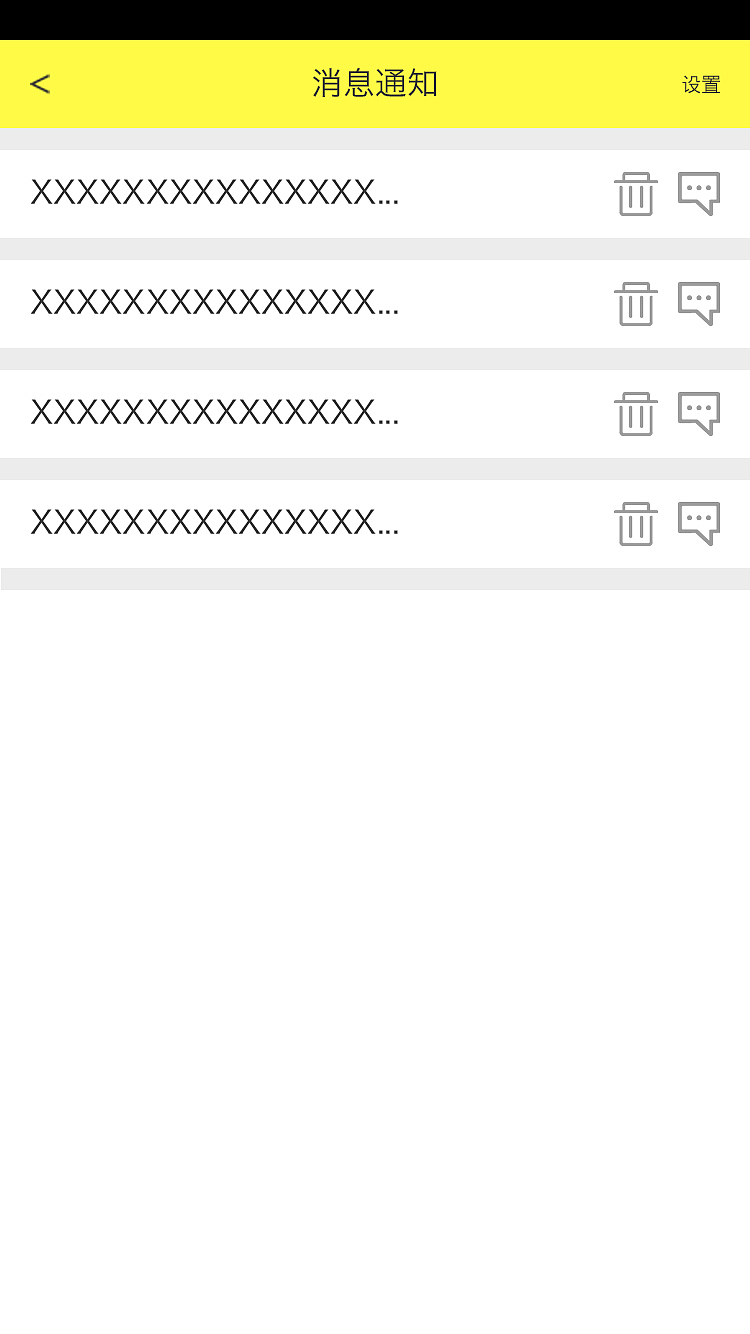Delete the first notification with the trash icon

[636, 194]
